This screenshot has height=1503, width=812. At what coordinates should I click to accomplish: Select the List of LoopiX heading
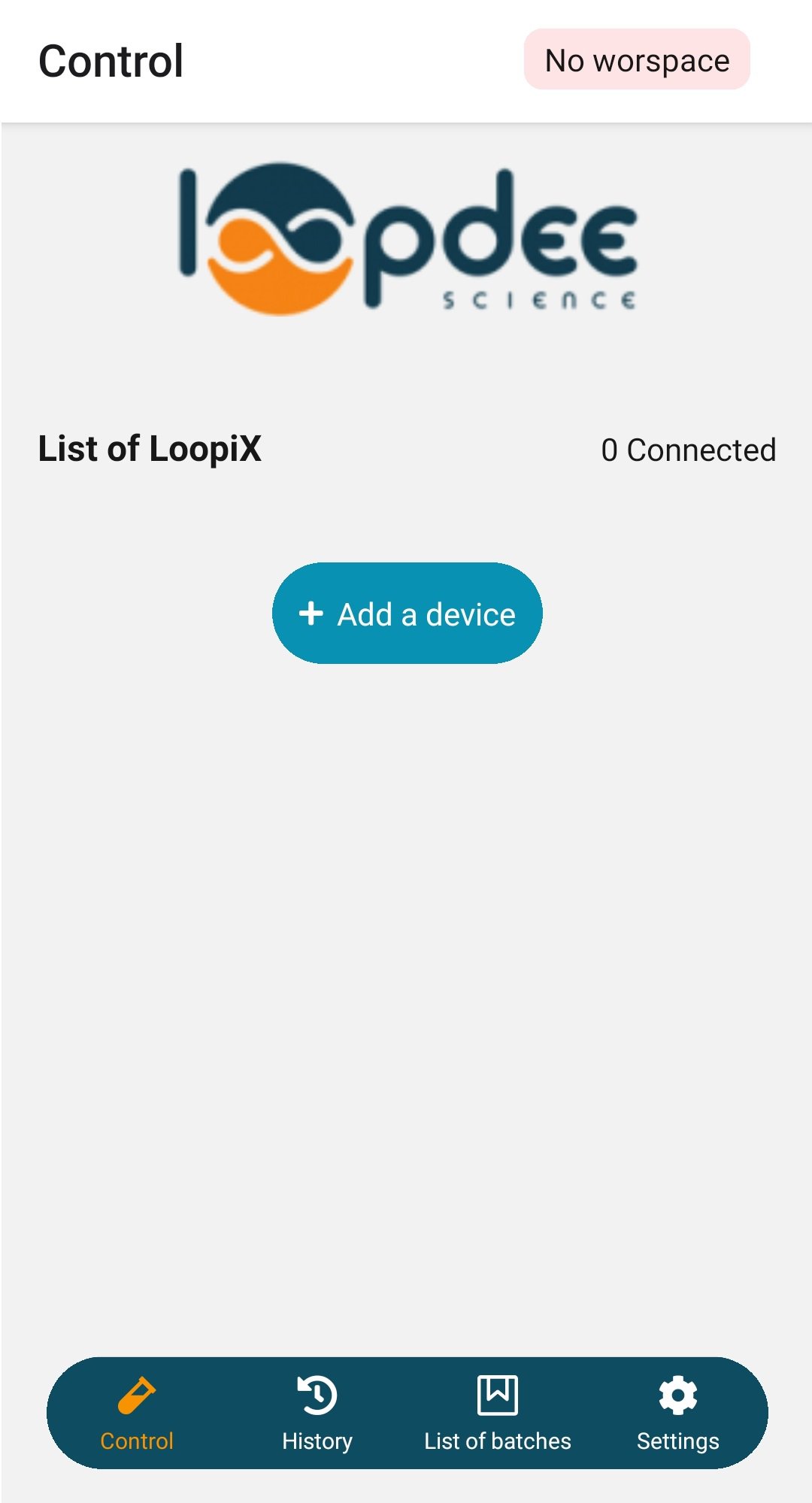(x=150, y=448)
